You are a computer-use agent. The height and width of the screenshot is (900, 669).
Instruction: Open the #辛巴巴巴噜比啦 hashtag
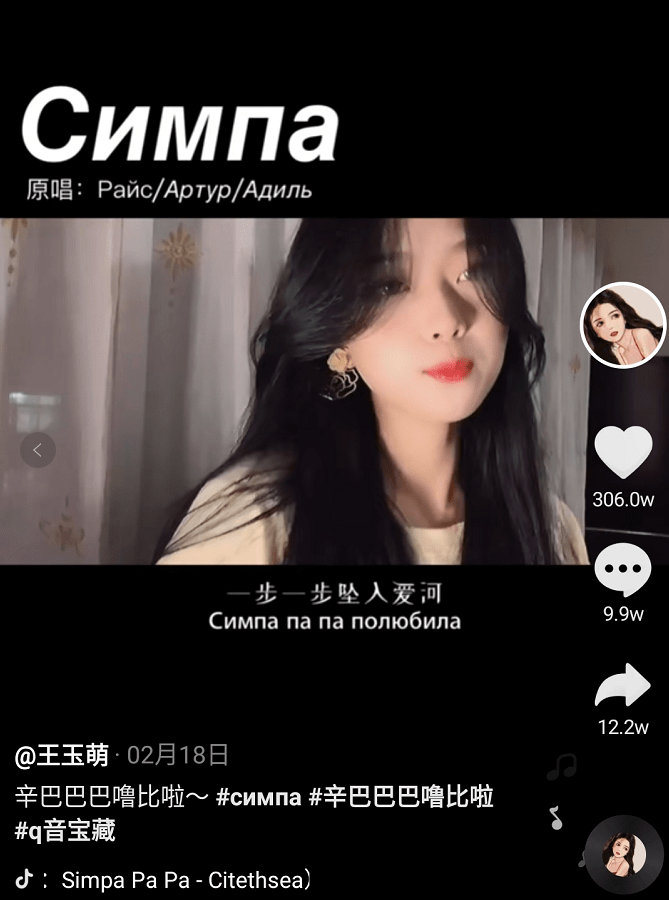pos(401,797)
